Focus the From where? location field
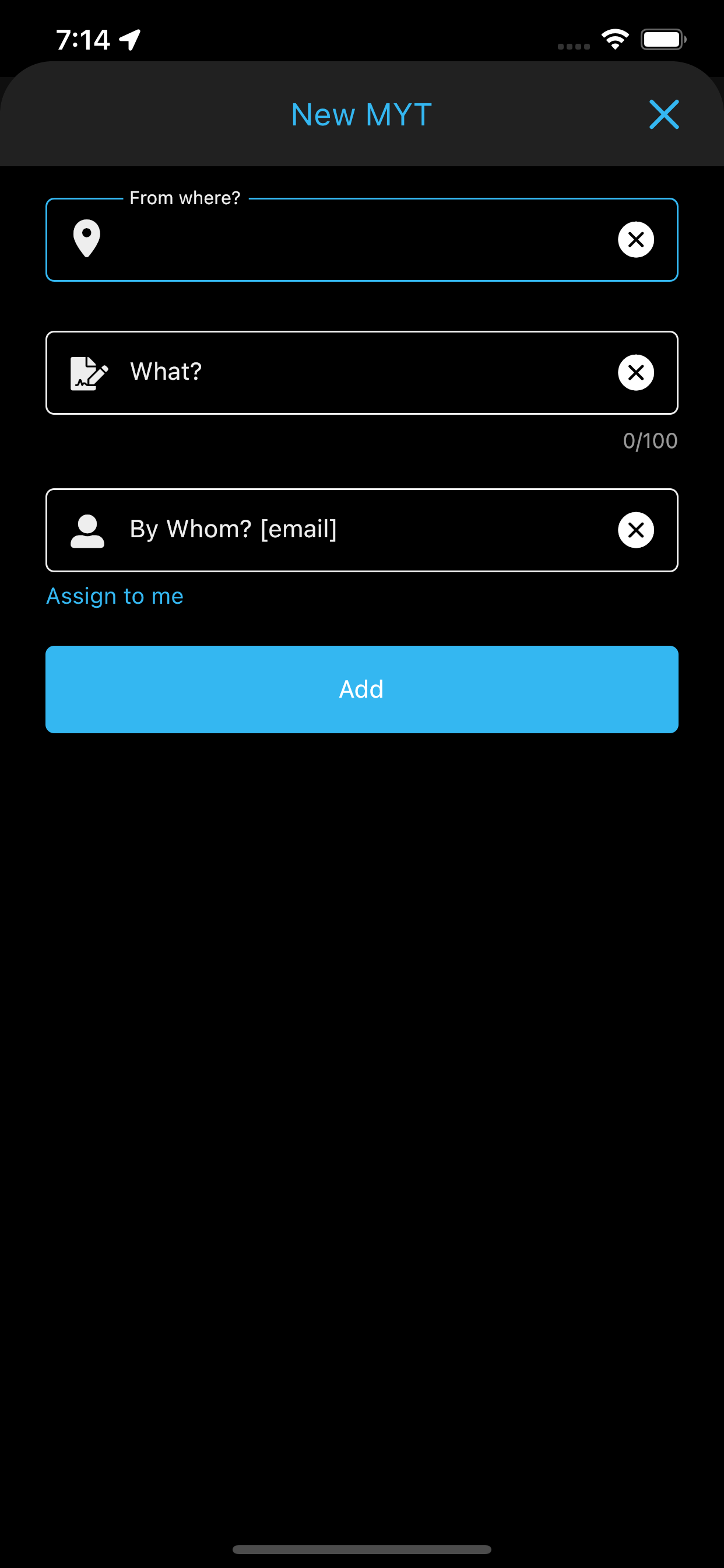 click(353, 240)
